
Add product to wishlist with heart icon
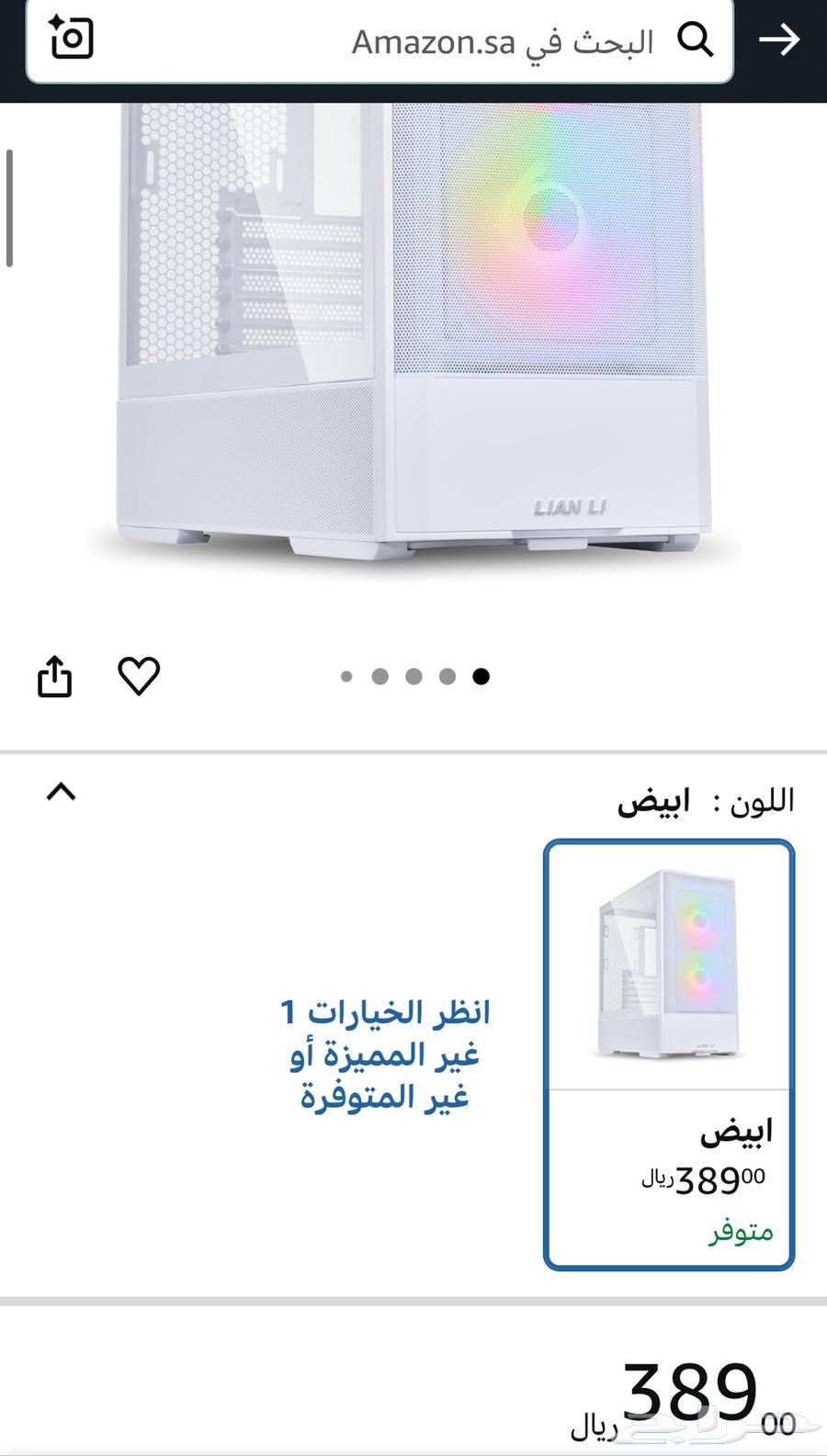click(x=139, y=675)
